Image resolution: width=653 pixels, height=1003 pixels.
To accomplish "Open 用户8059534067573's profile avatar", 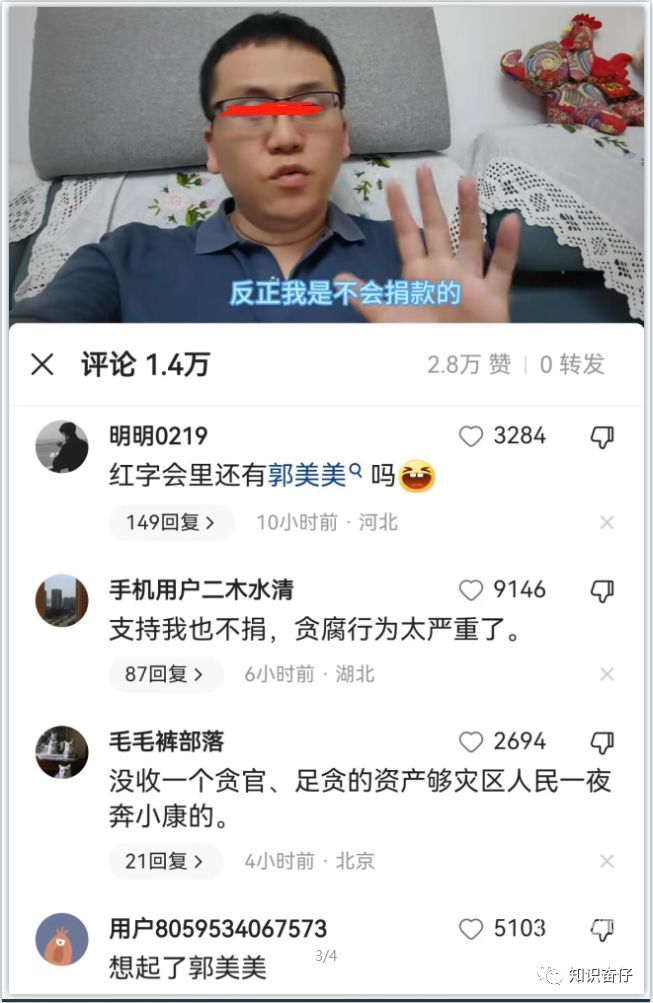I will click(62, 939).
